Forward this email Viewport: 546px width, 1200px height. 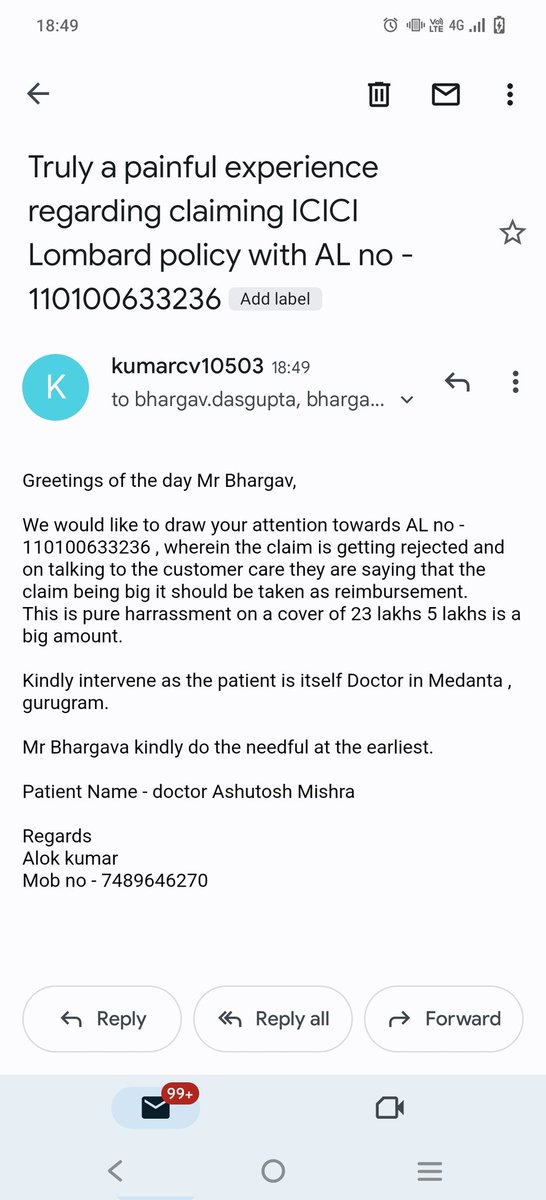(444, 1019)
